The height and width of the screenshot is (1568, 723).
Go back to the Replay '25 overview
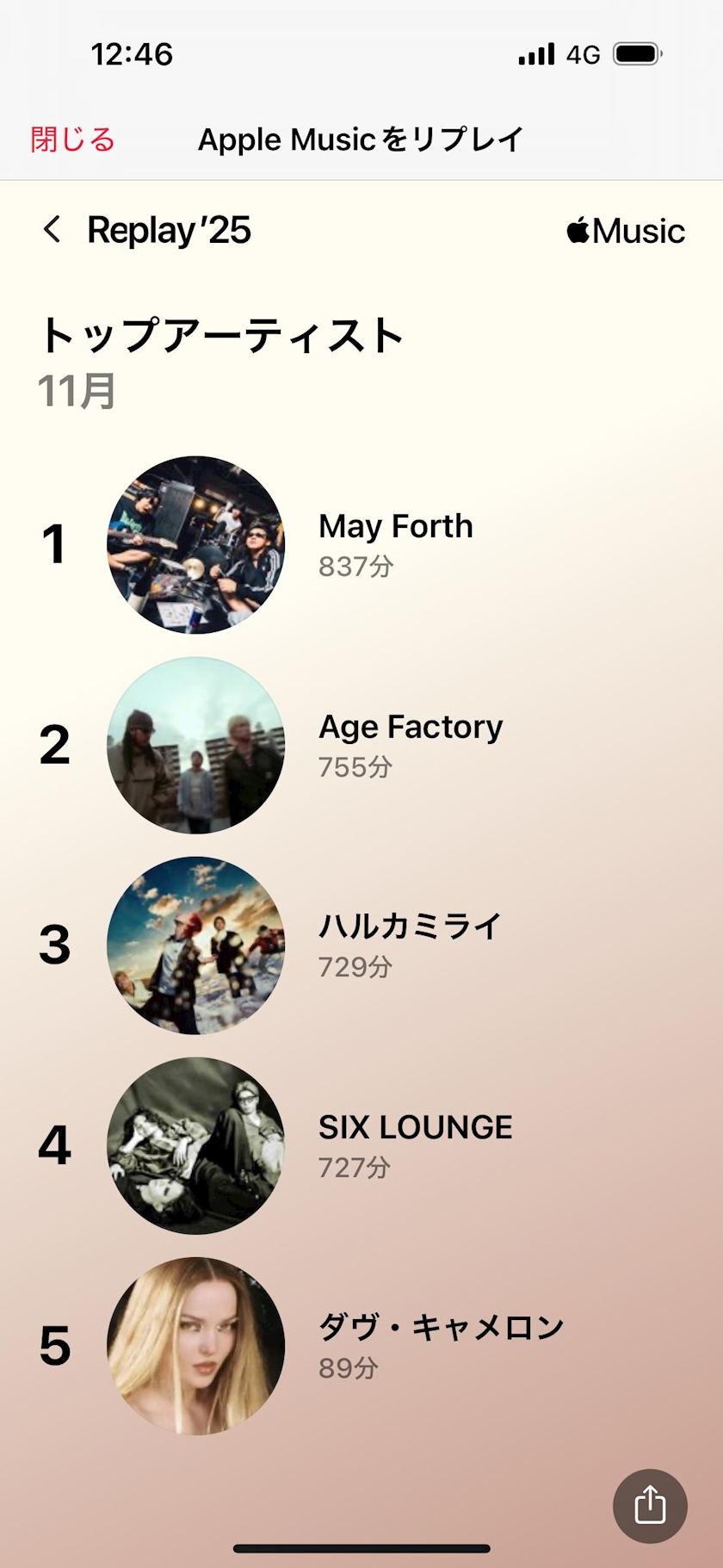pos(53,230)
